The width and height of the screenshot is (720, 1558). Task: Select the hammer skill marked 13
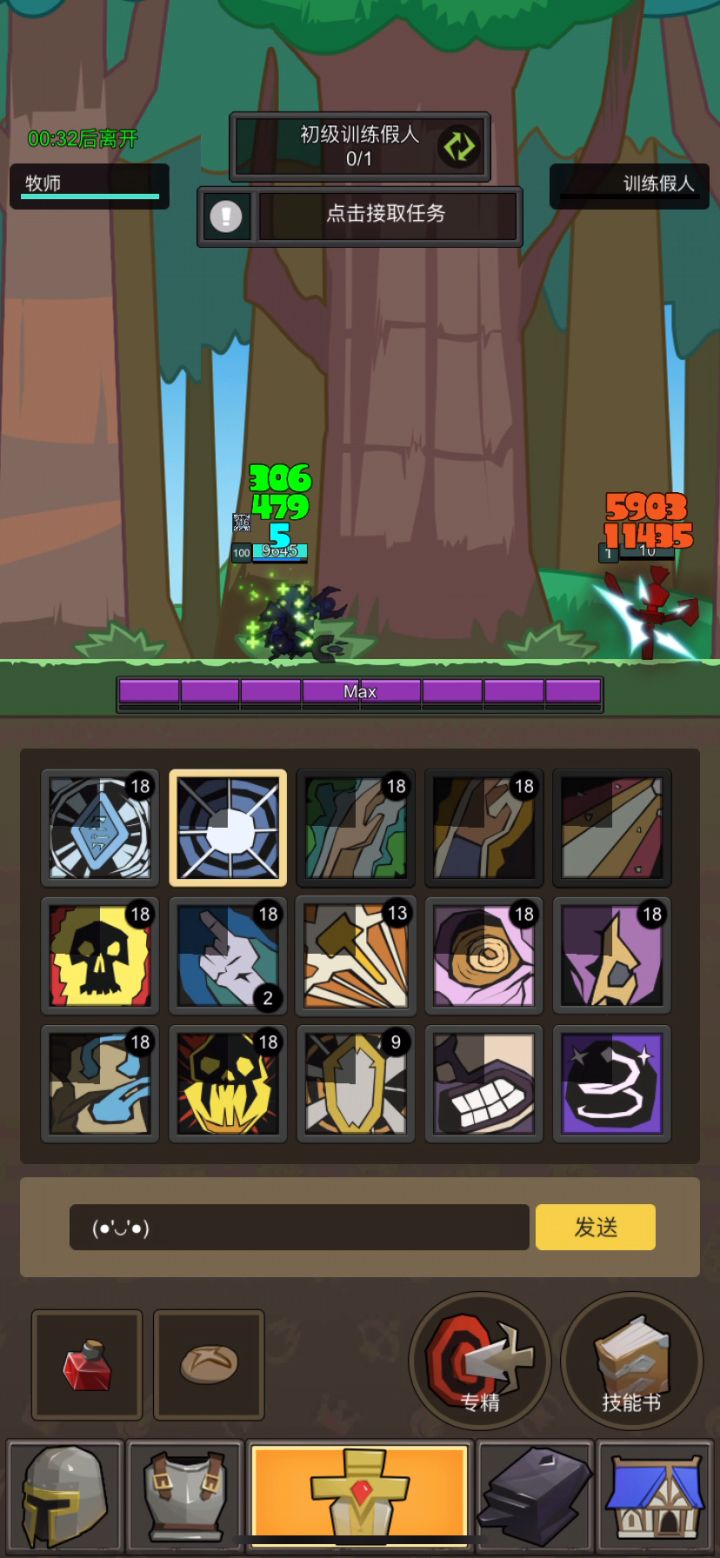tap(356, 956)
